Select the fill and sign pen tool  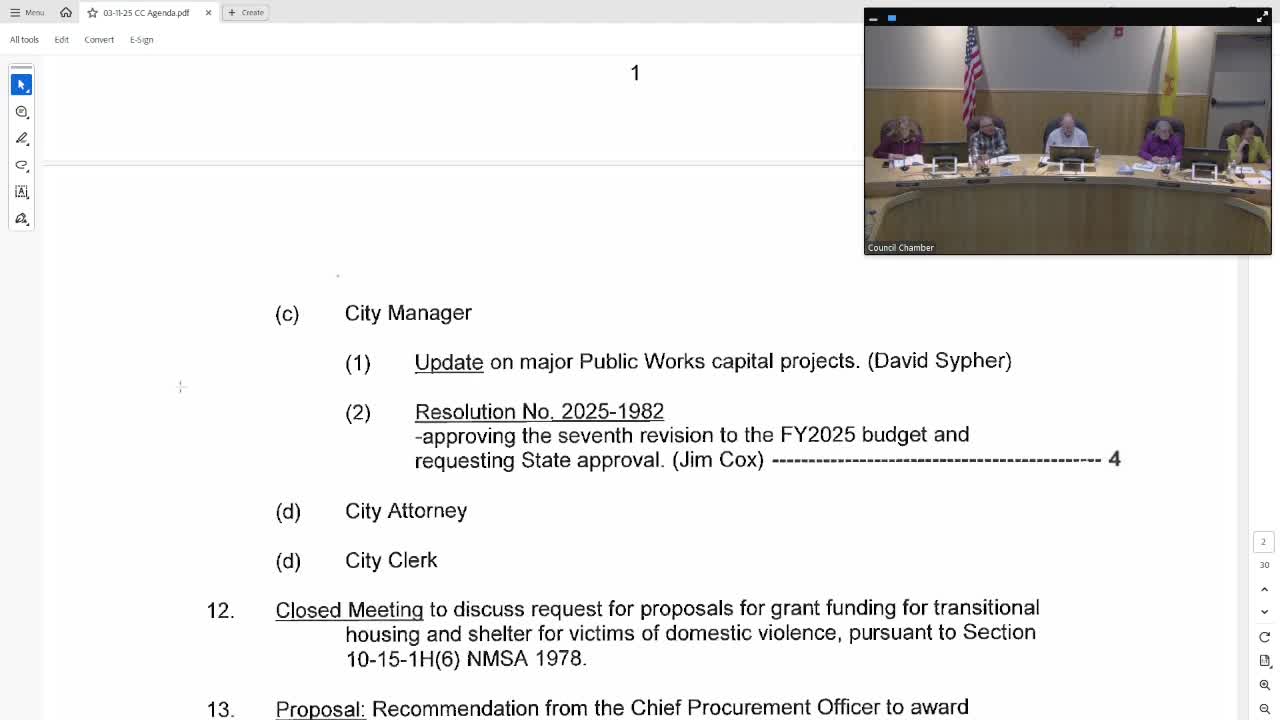(21, 219)
